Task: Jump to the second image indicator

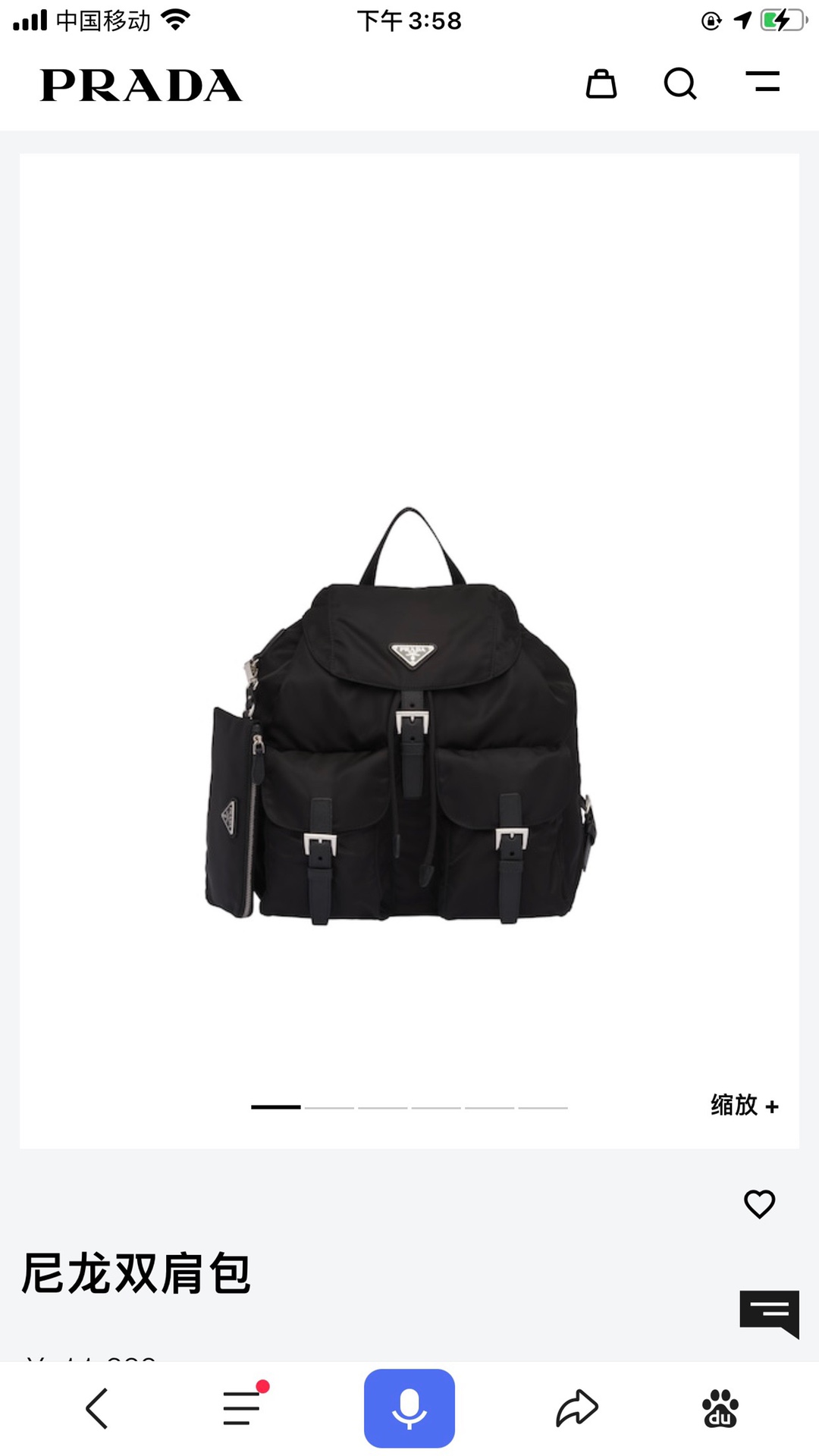Action: point(329,1107)
